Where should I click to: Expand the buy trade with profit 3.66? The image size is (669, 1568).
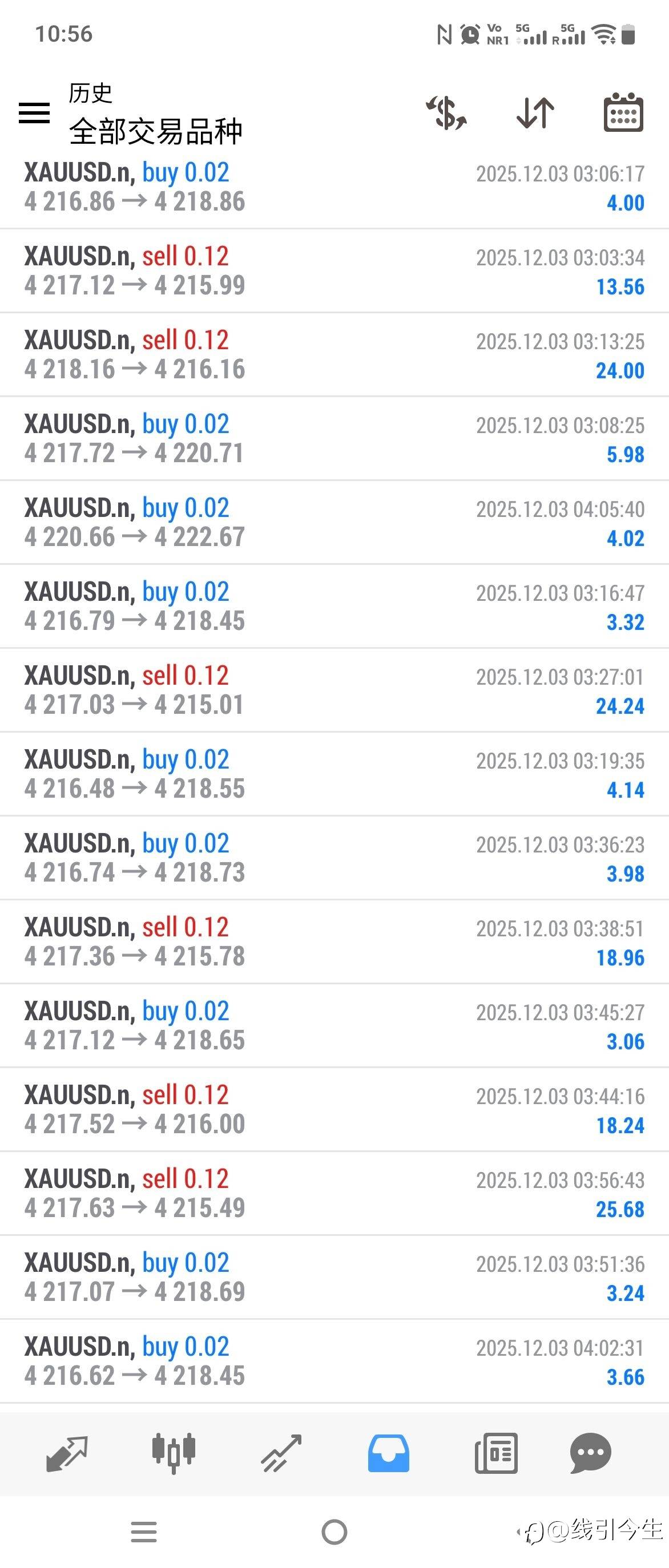334,1363
